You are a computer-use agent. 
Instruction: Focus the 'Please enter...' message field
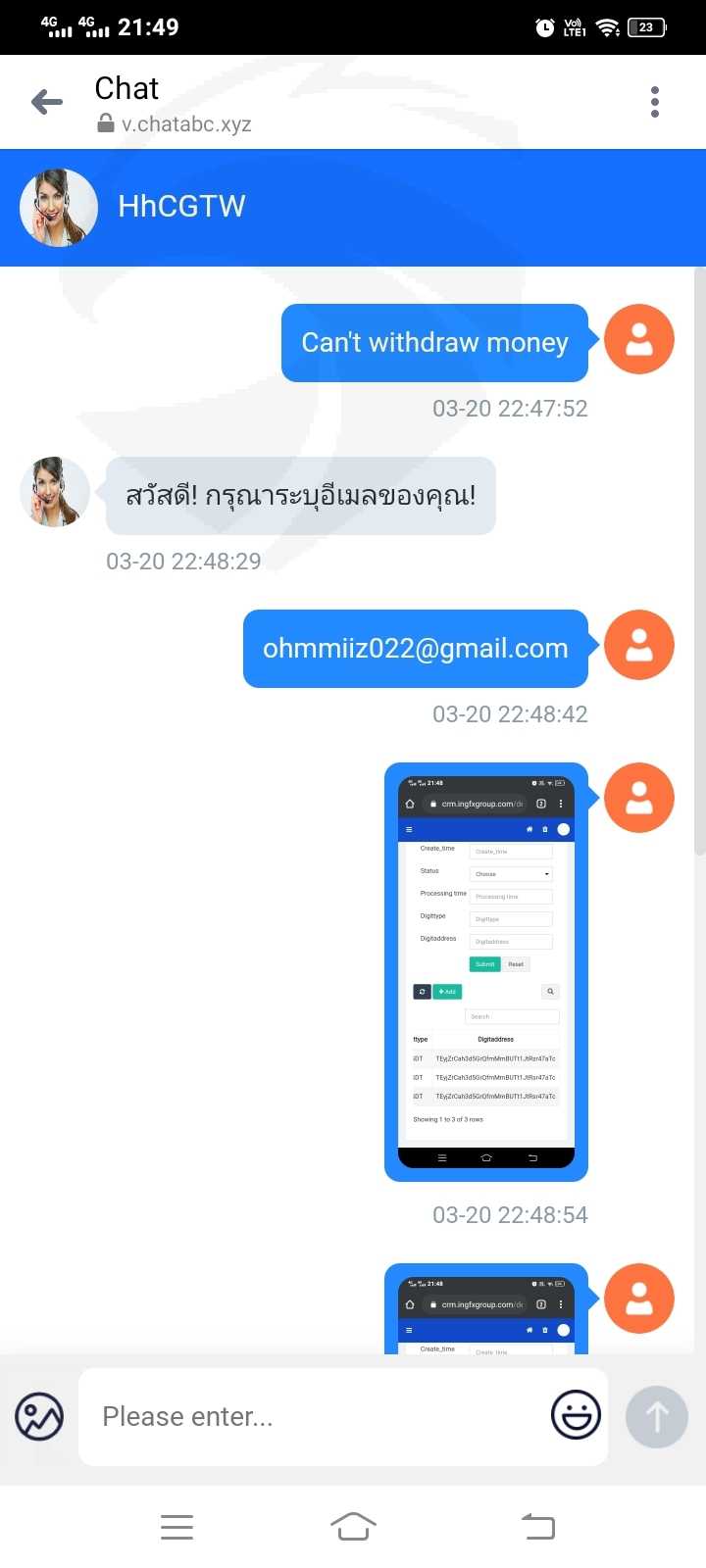pyautogui.click(x=314, y=1417)
